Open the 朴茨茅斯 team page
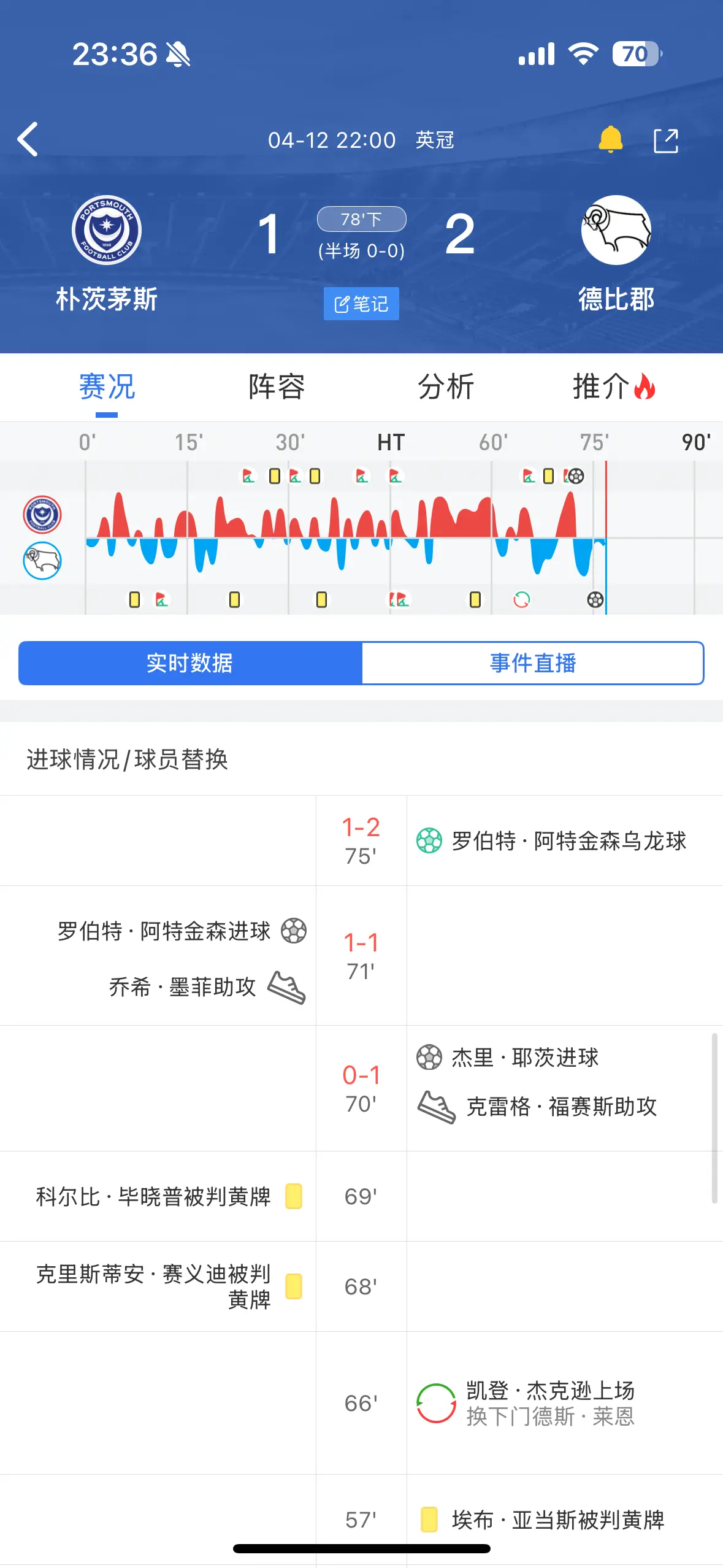Viewport: 723px width, 1568px height. pyautogui.click(x=107, y=254)
